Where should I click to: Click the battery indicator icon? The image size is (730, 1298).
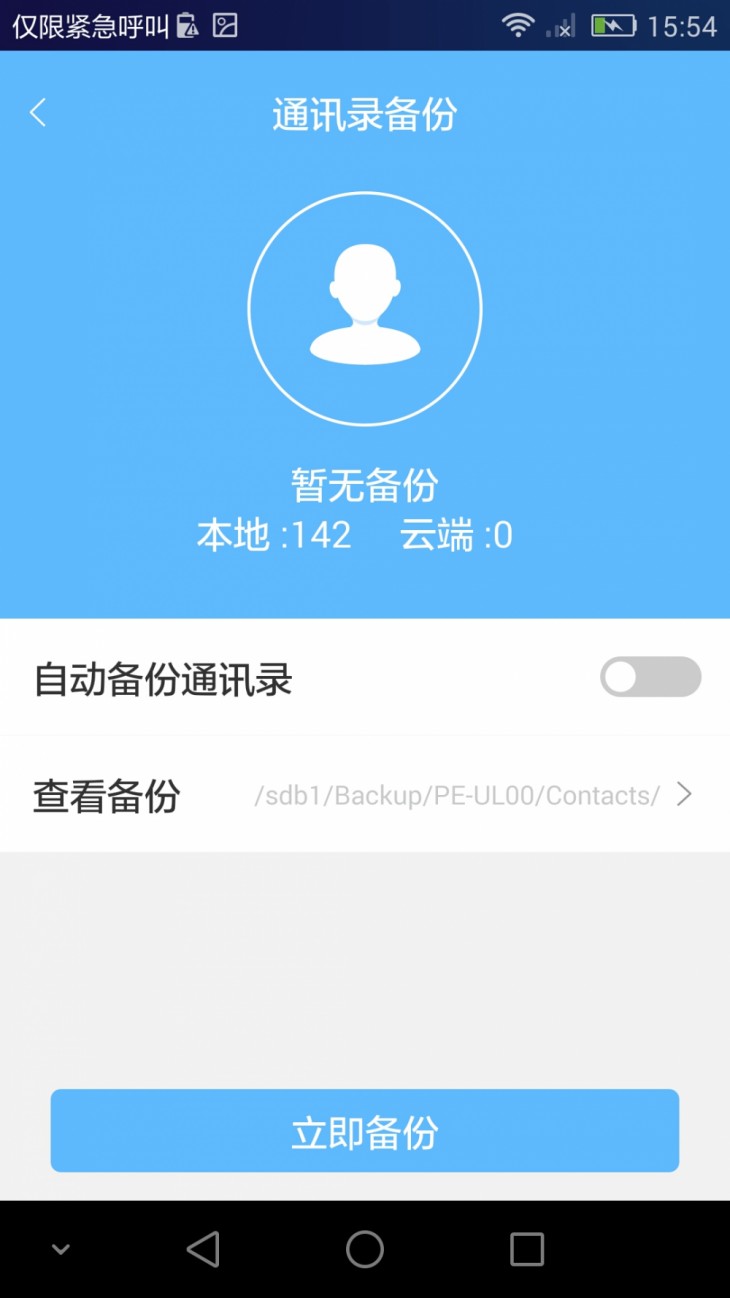[610, 25]
